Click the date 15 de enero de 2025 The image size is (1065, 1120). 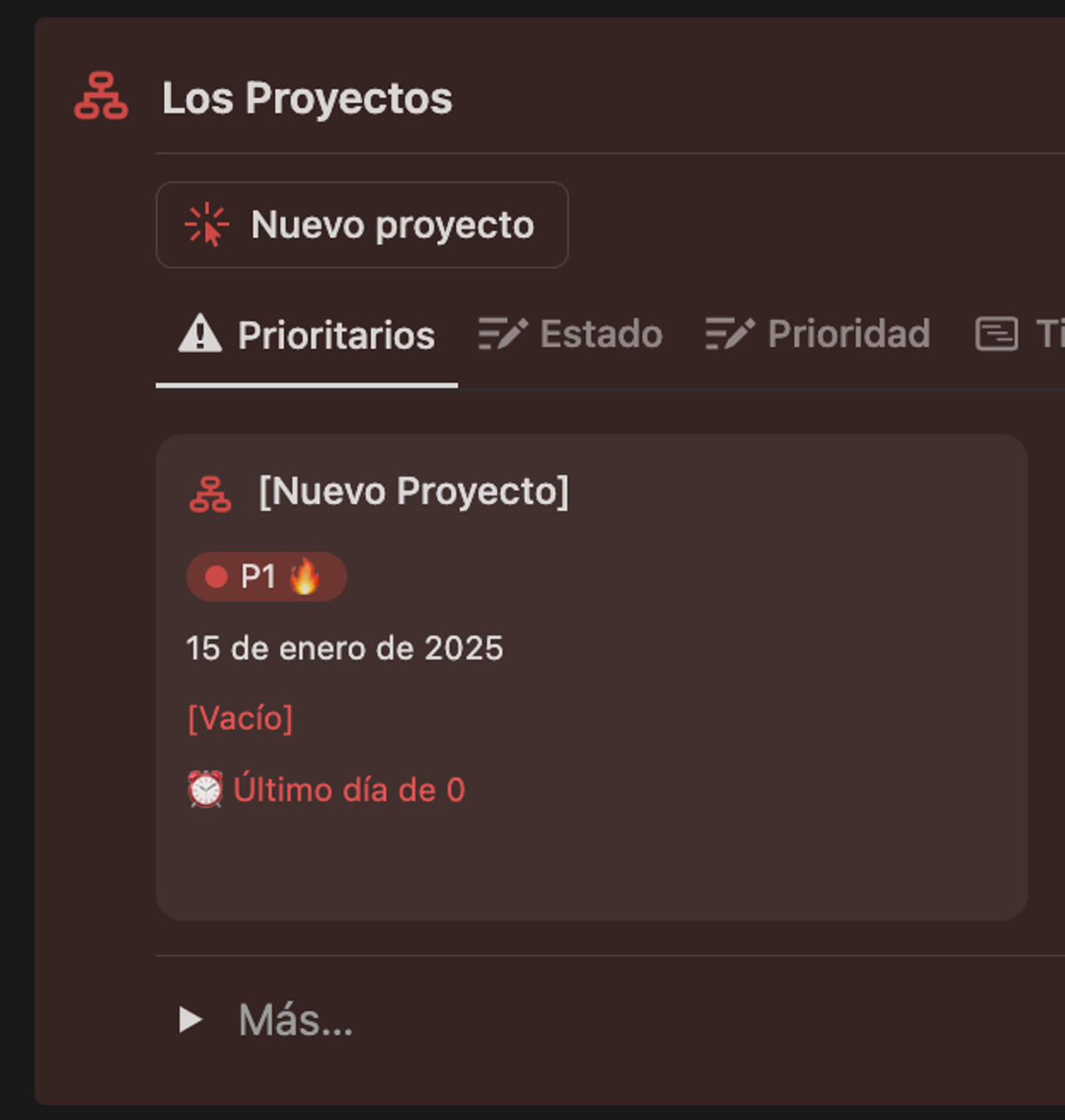pyautogui.click(x=345, y=648)
